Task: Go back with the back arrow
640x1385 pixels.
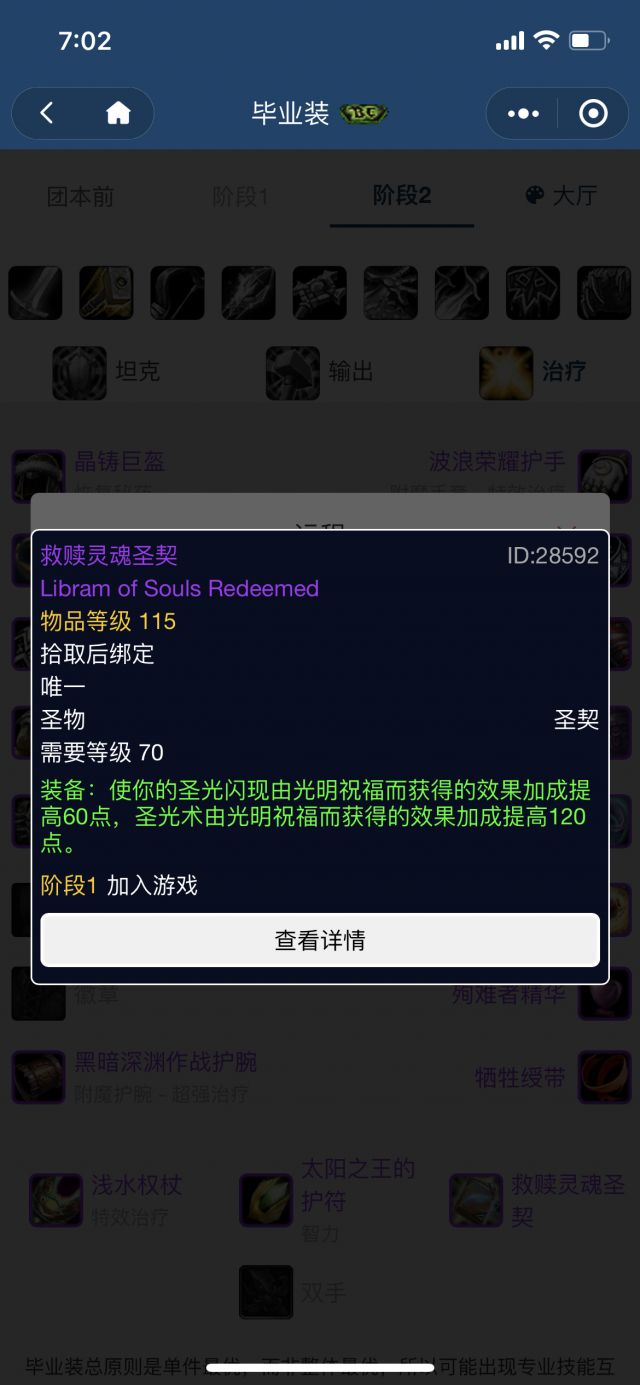Action: [x=47, y=113]
